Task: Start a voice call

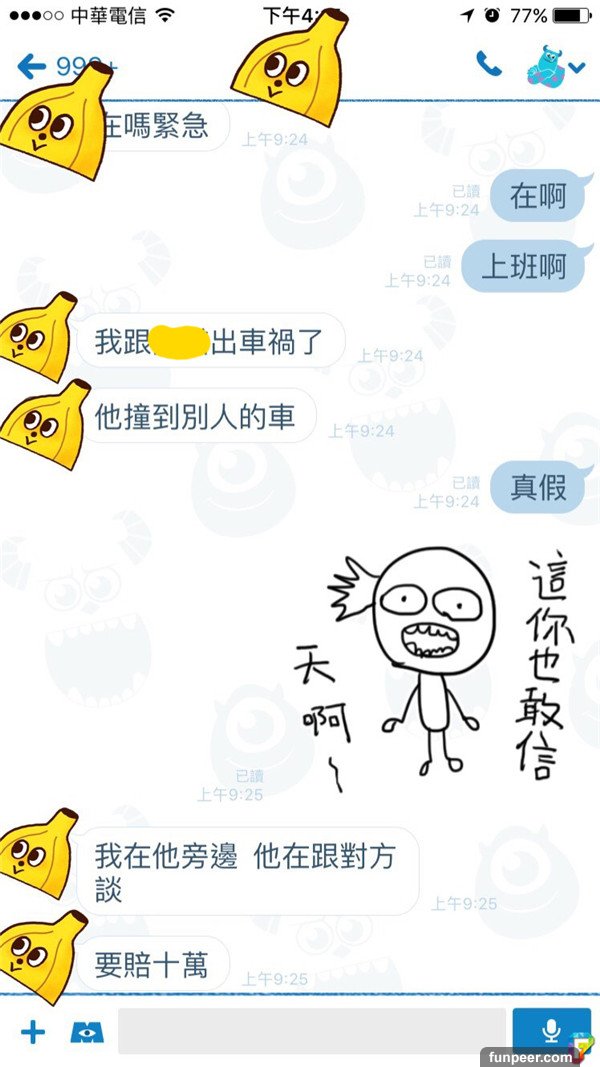Action: click(x=489, y=65)
